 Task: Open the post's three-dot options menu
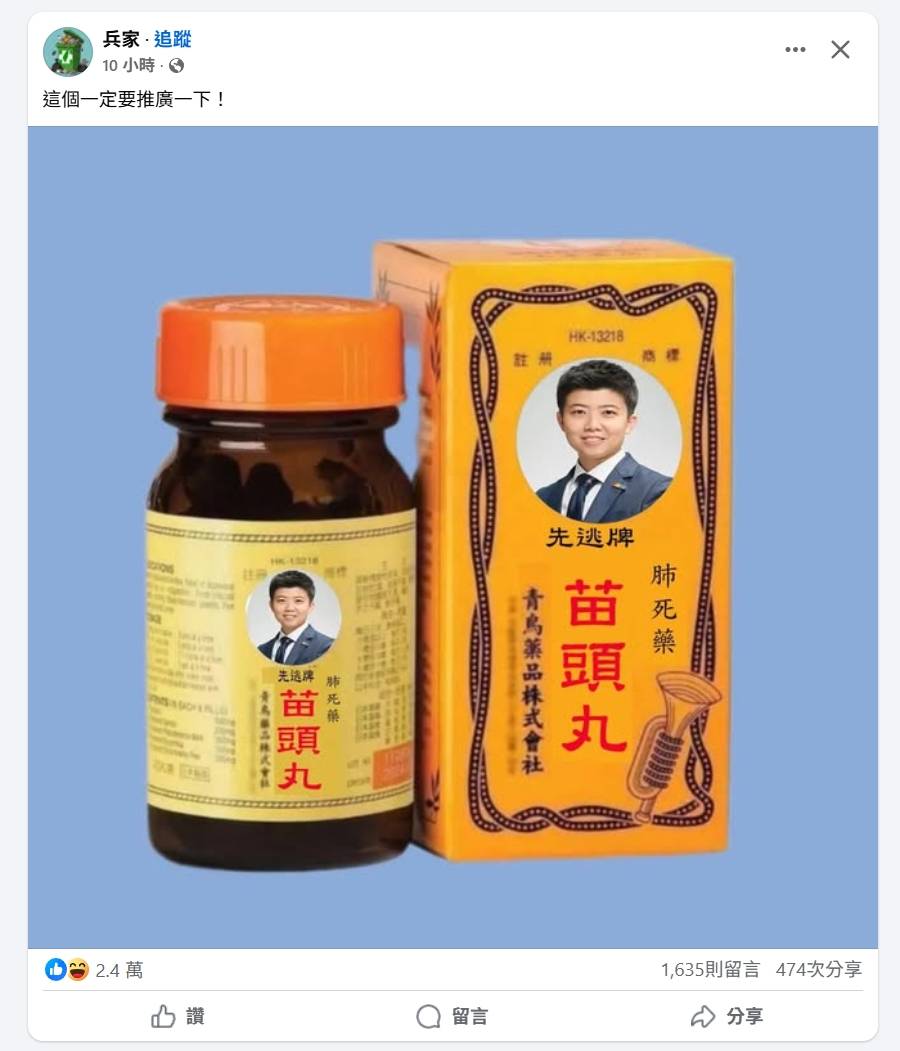click(x=795, y=50)
